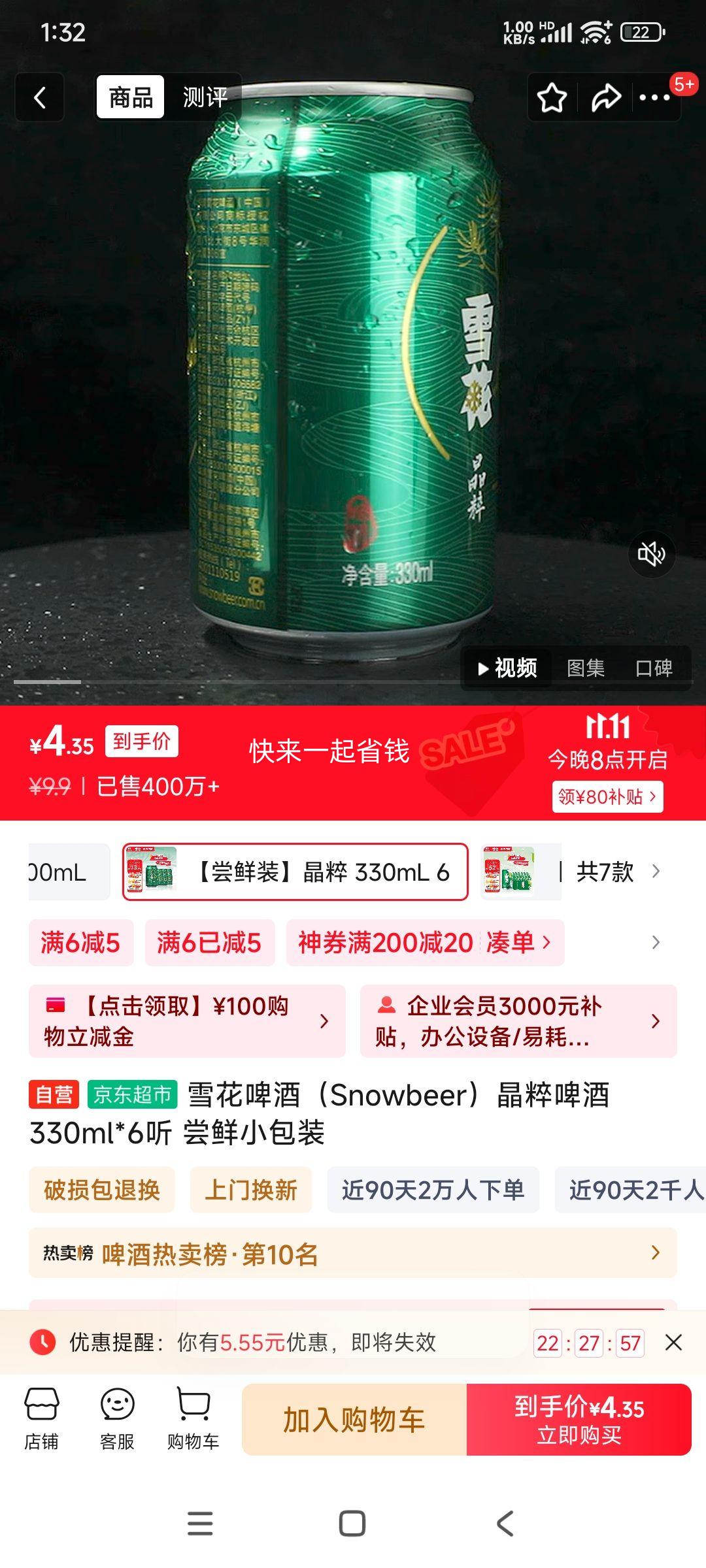Viewport: 706px width, 1568px height.
Task: Visit the 店铺 store page
Action: (x=42, y=1419)
